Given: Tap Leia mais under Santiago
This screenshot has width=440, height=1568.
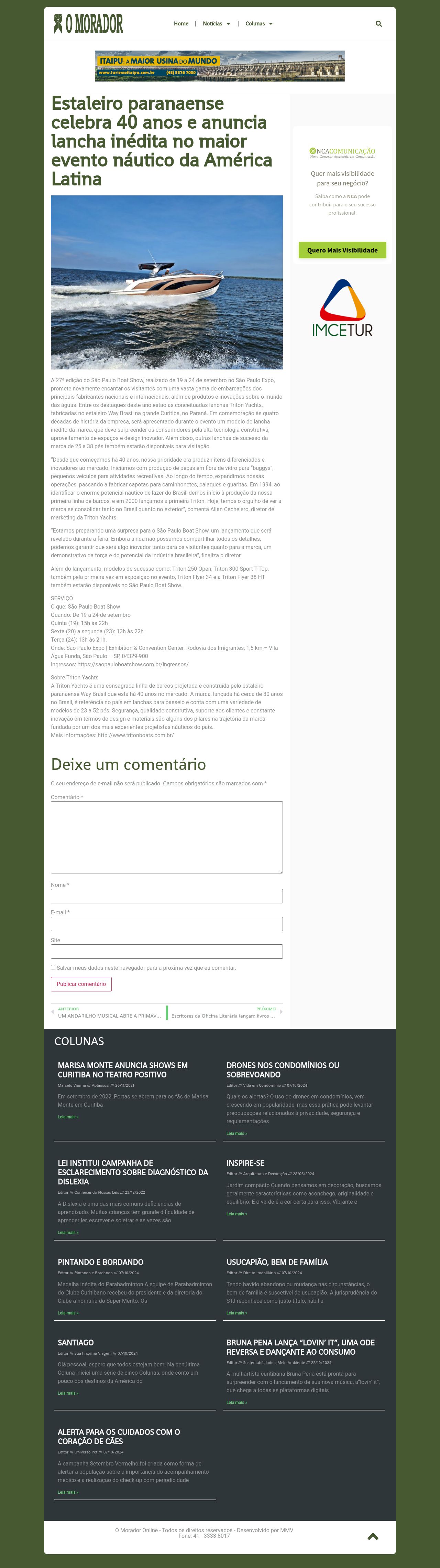Looking at the screenshot, I should point(68,1393).
